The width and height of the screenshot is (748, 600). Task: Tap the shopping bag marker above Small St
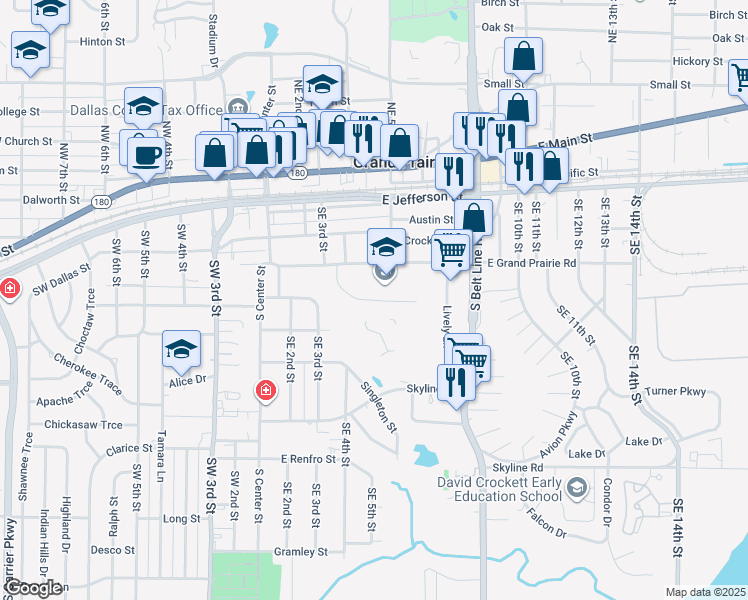pos(523,58)
